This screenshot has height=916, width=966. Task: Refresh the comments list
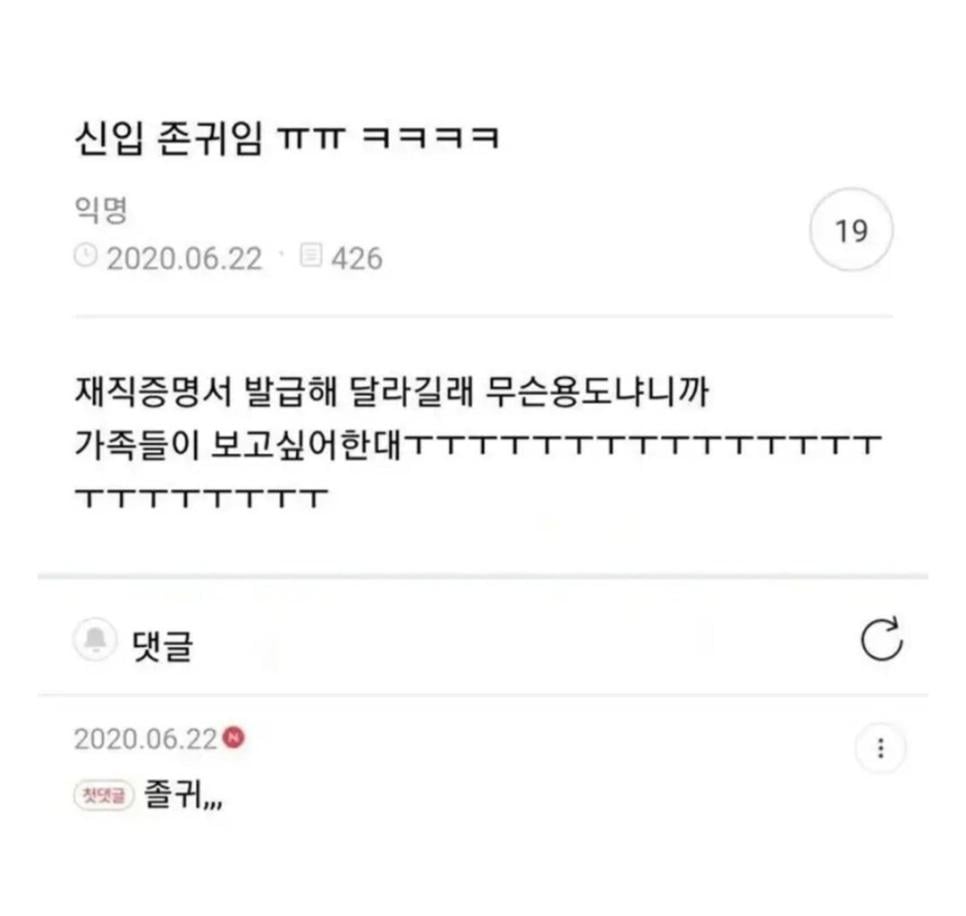(882, 640)
